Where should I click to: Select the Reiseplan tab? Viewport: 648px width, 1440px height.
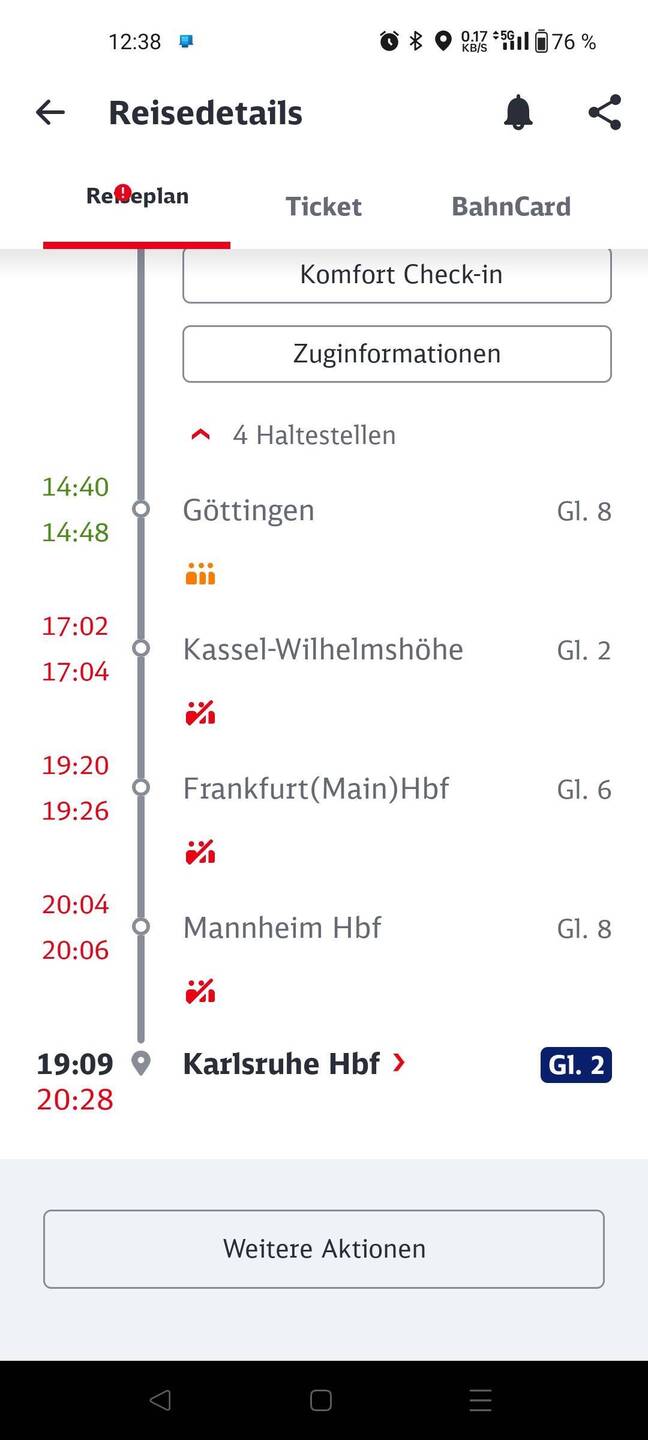coord(137,197)
